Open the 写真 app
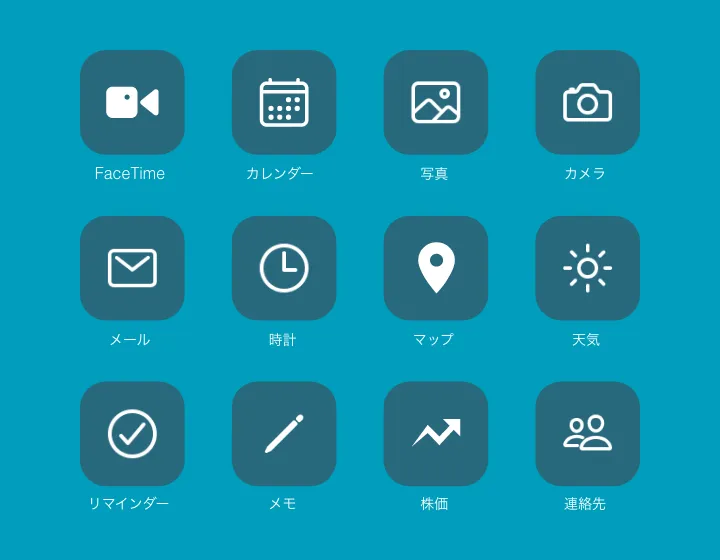This screenshot has width=720, height=560. click(x=436, y=102)
